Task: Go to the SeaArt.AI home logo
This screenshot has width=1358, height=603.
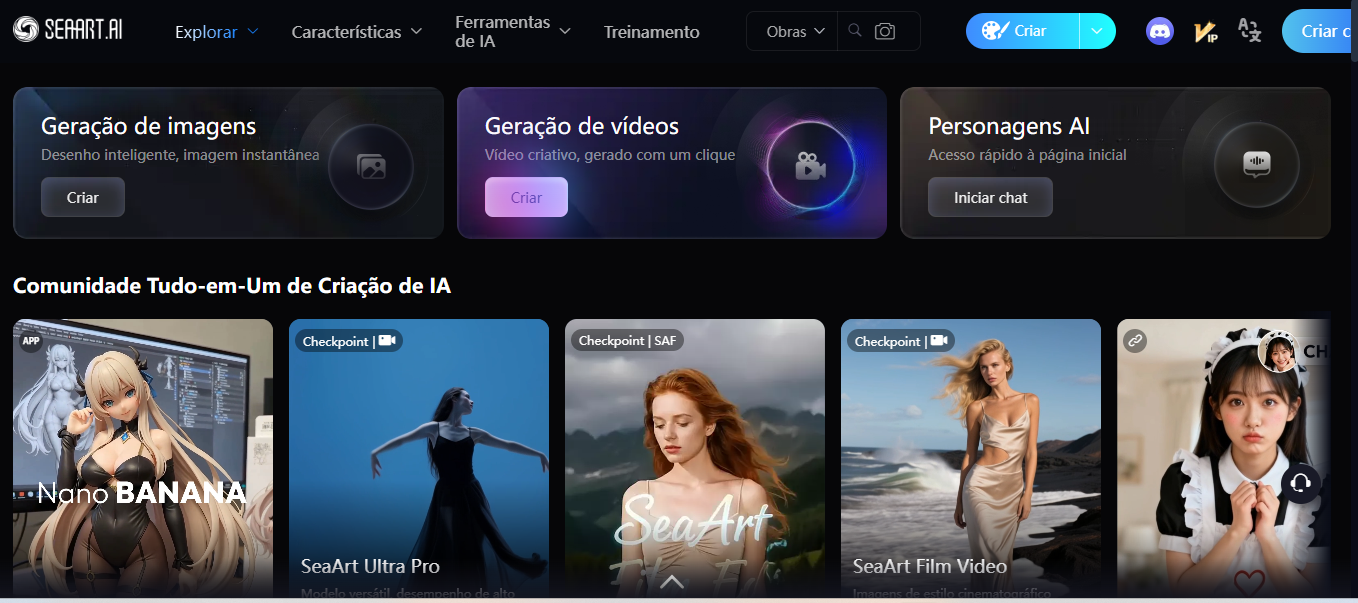Action: (x=68, y=31)
